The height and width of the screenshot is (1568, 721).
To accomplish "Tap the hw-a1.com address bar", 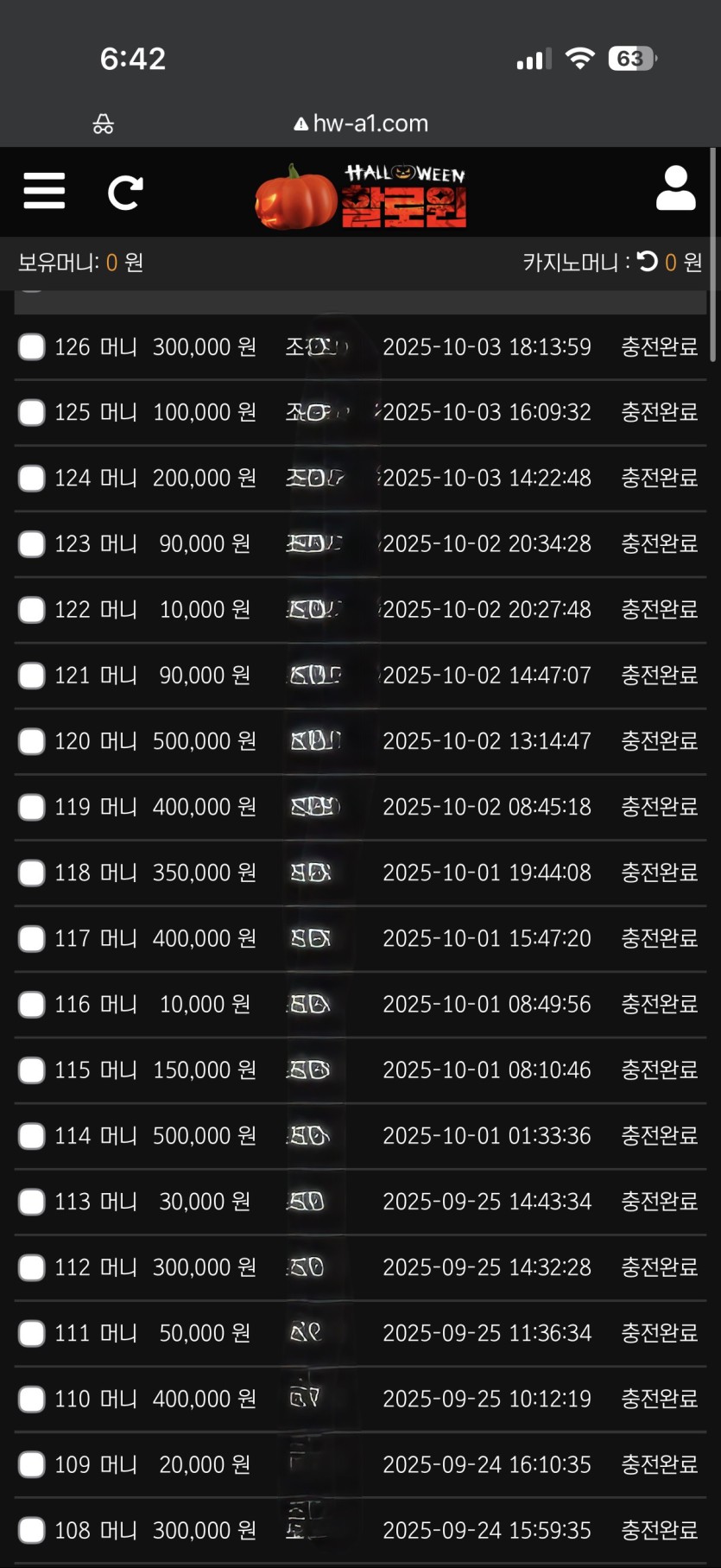I will tap(361, 124).
